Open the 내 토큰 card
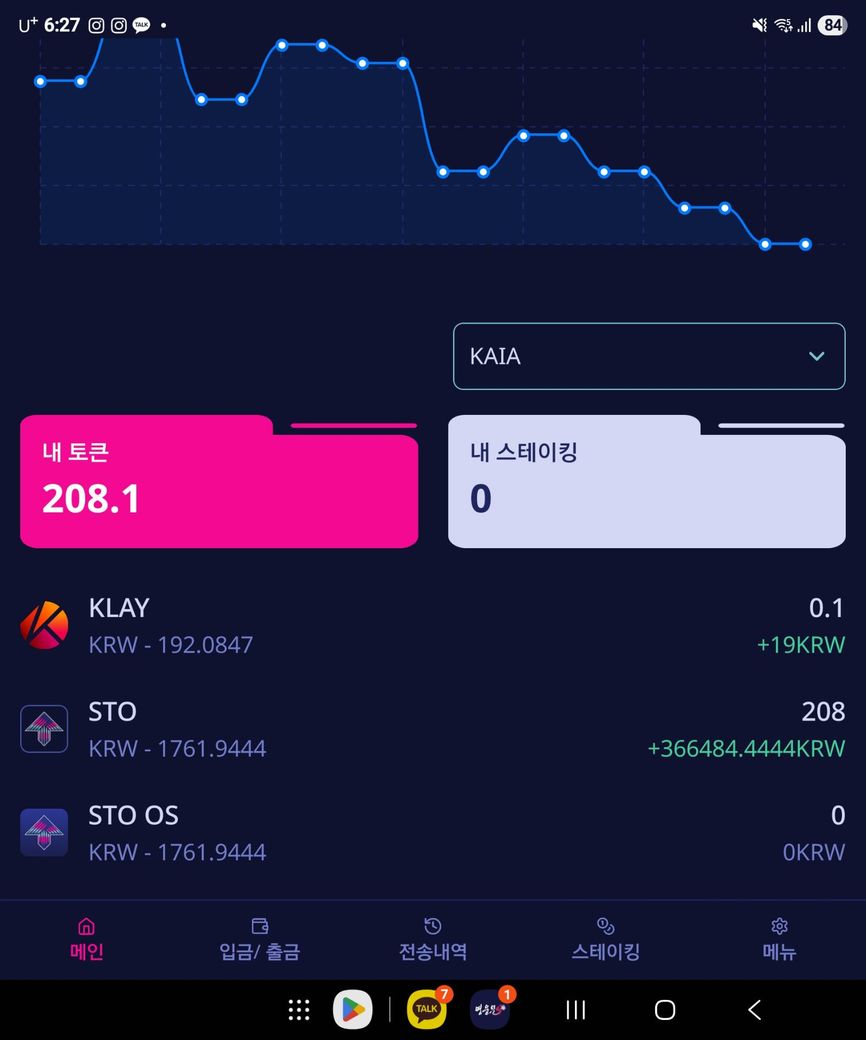Screen dimensions: 866x1040 219,484
